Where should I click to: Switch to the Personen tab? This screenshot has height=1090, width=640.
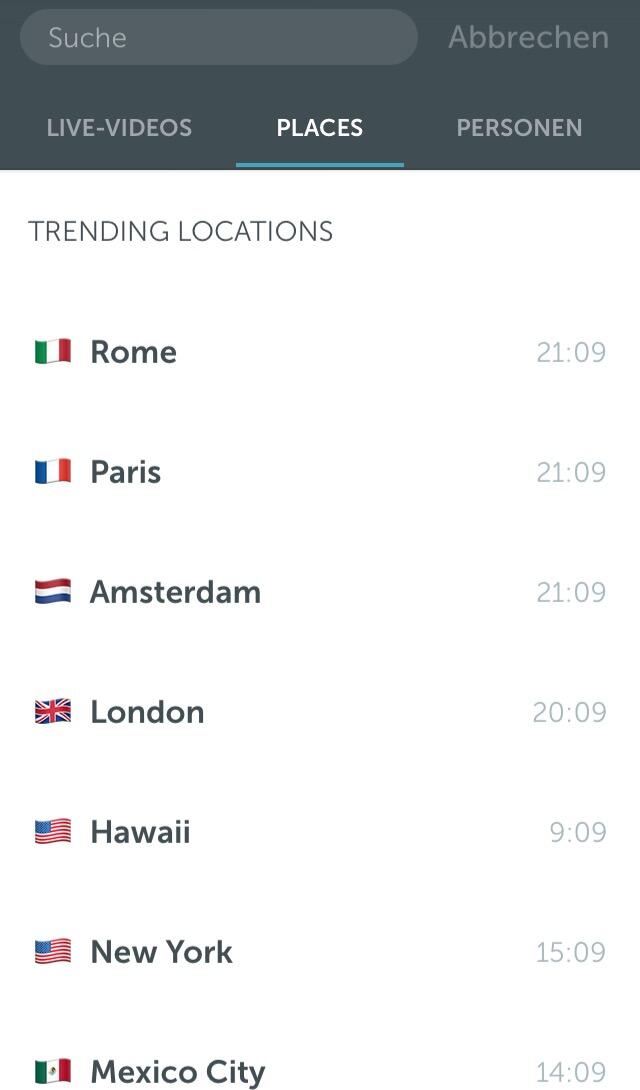(519, 128)
